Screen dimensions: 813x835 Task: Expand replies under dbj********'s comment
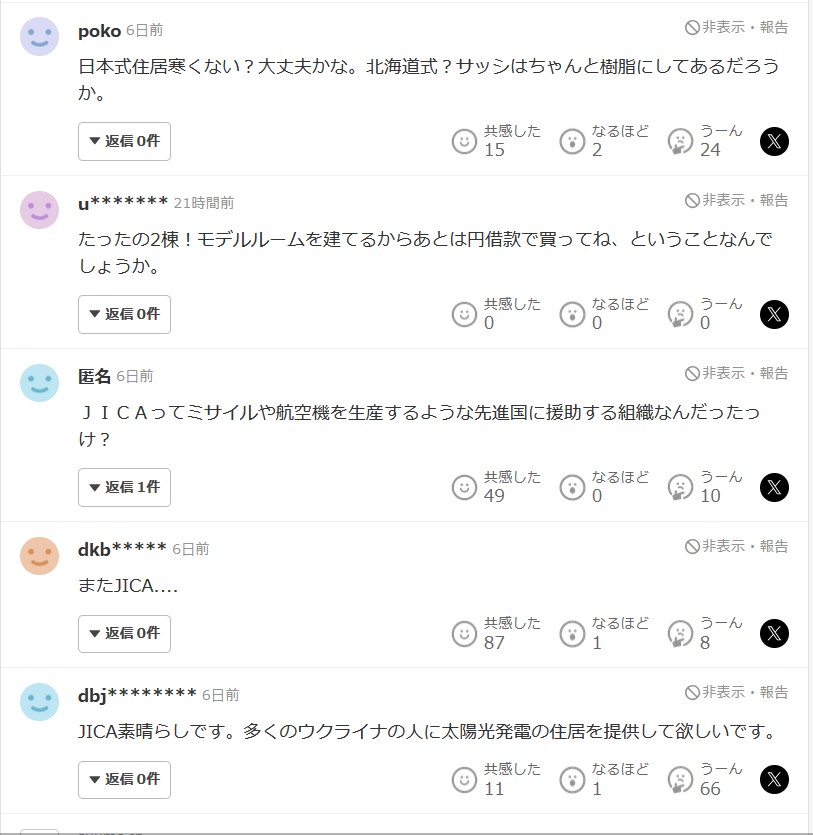coord(124,780)
